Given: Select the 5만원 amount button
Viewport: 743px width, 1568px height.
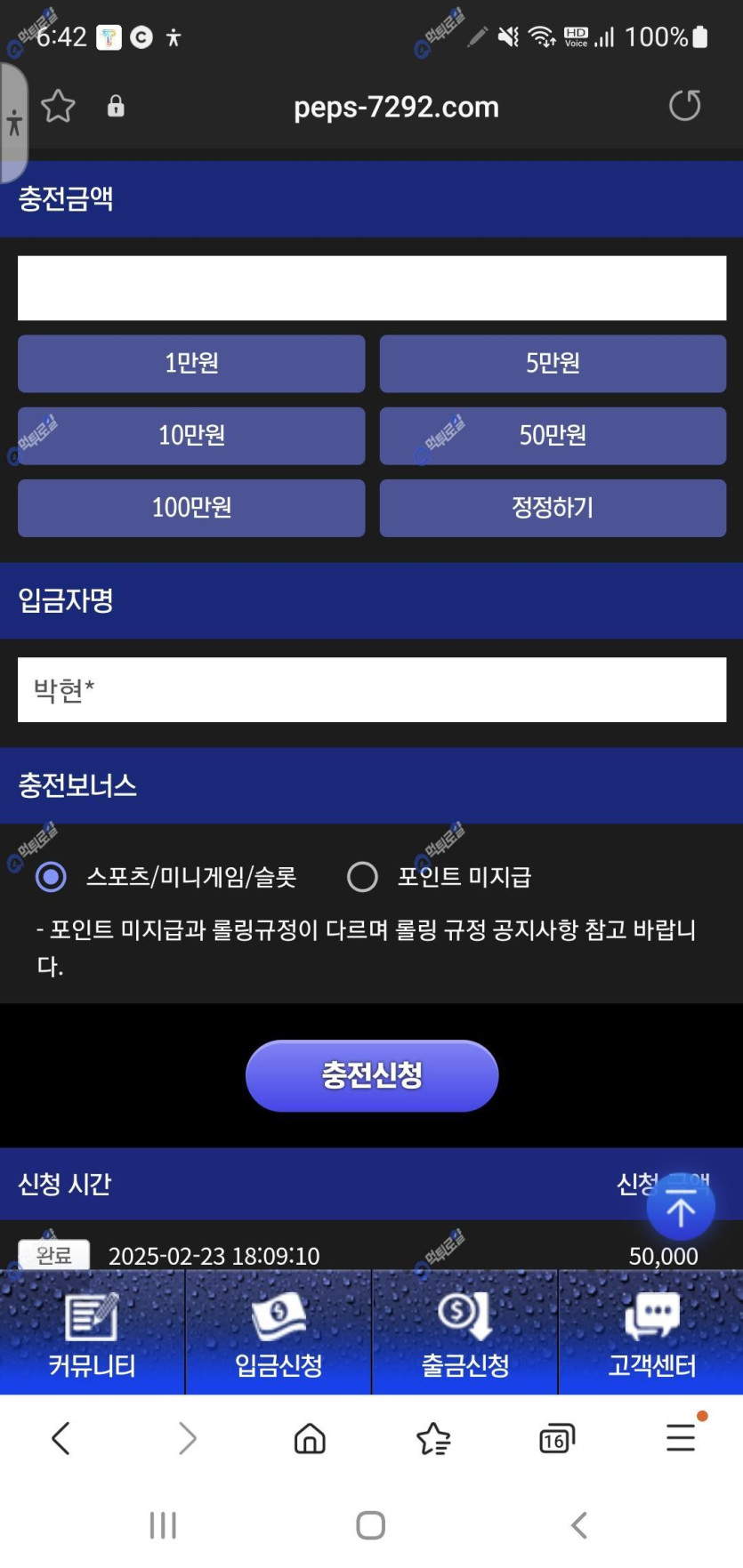Looking at the screenshot, I should click(553, 364).
